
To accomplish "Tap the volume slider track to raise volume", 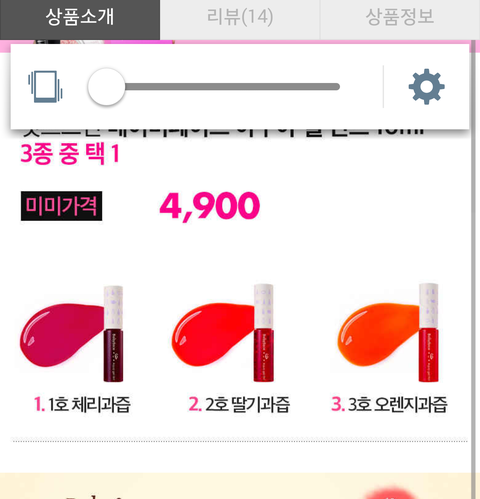I will 230,87.
